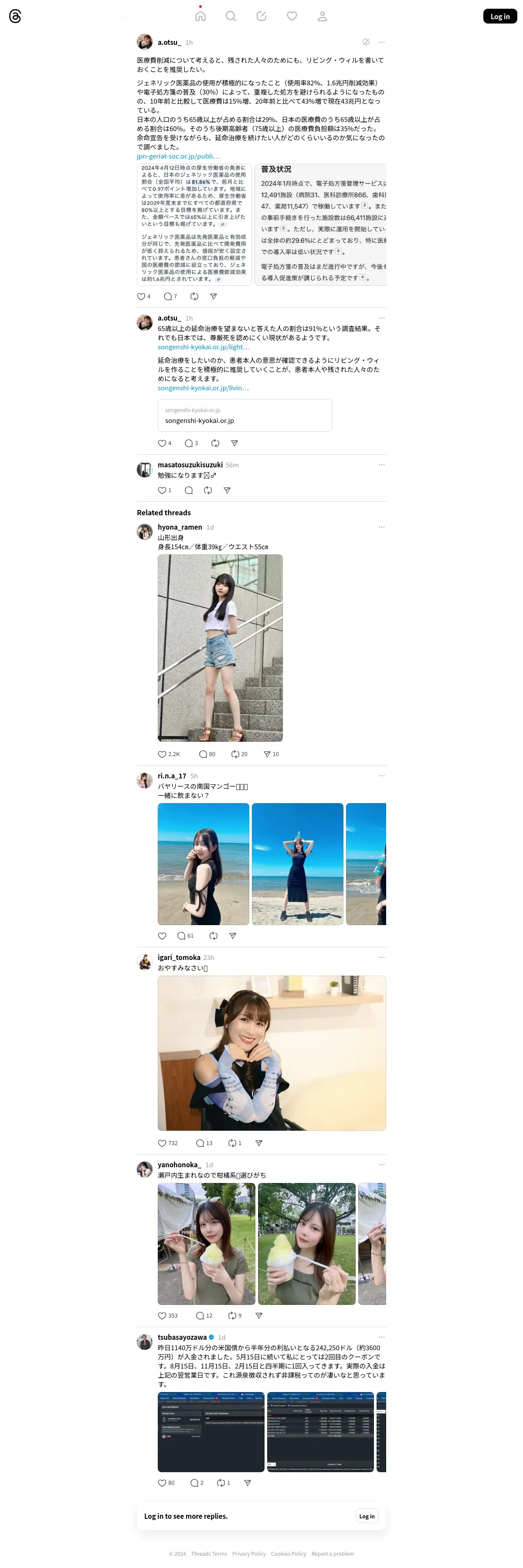
Task: Open the Privacy Policy footer link
Action: click(x=248, y=1554)
